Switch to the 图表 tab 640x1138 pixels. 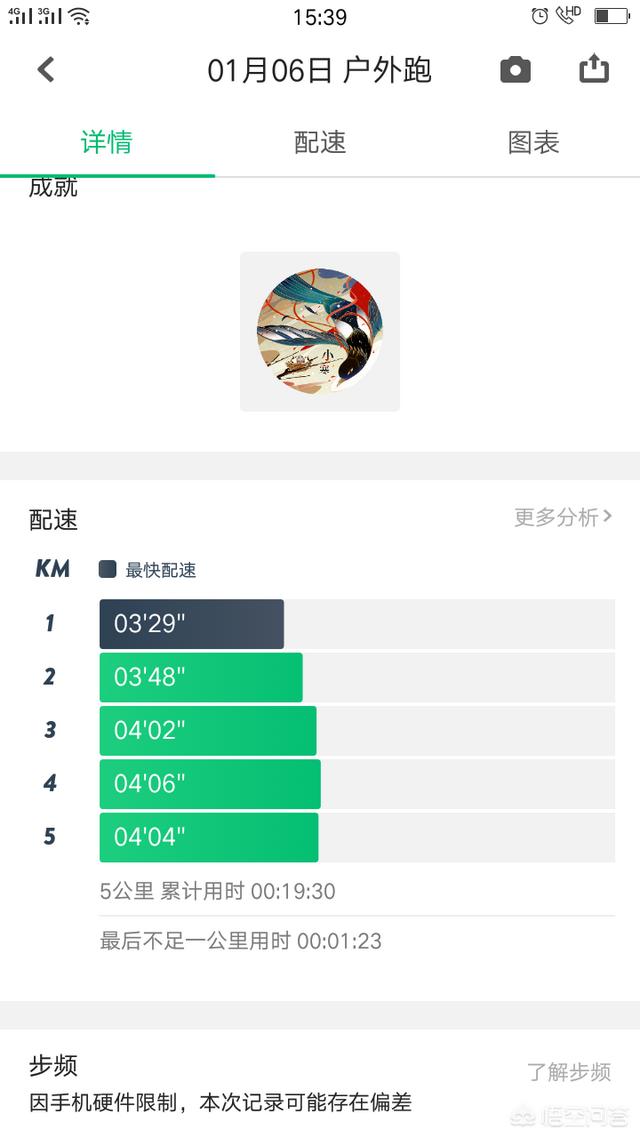click(533, 142)
